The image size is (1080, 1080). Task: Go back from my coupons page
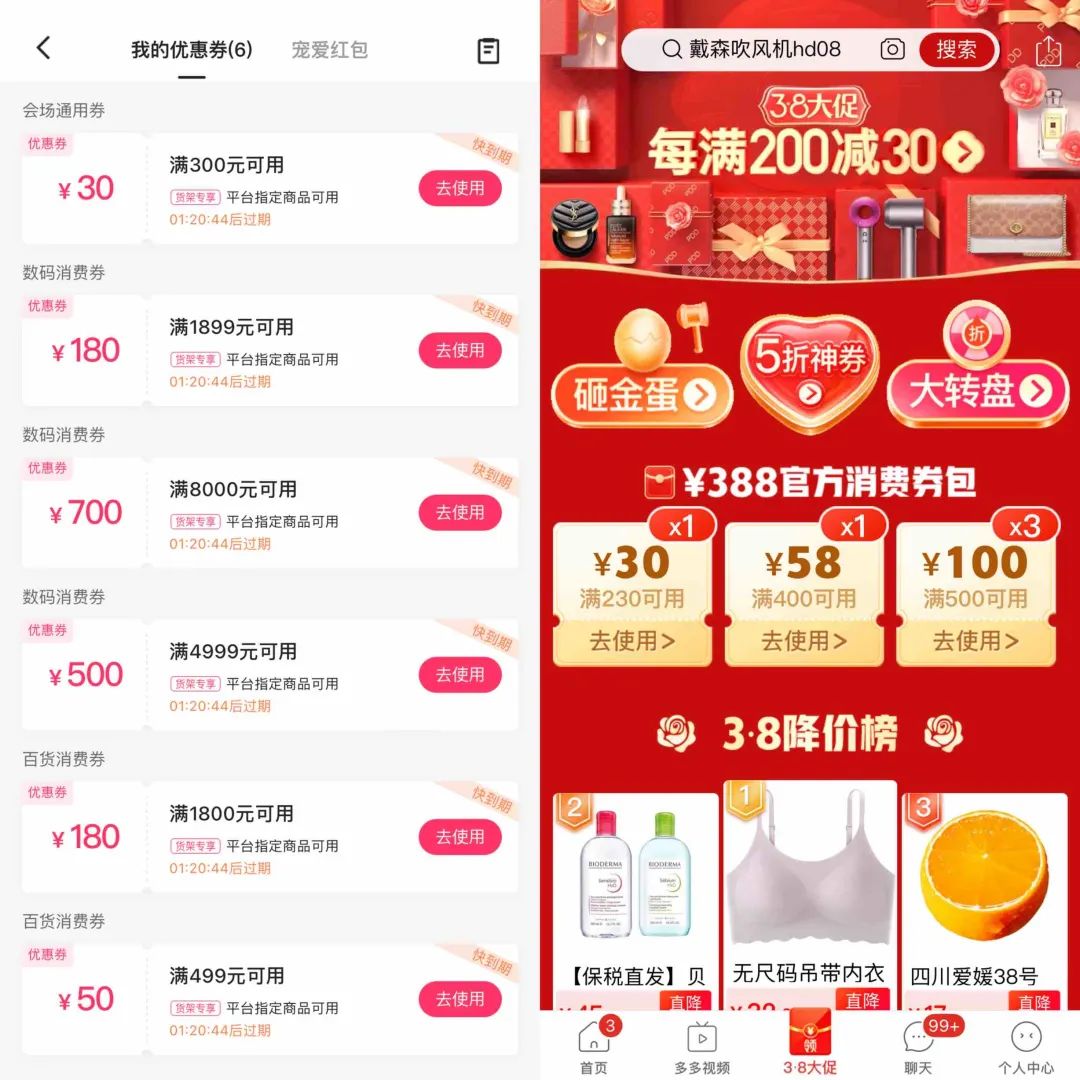[x=43, y=48]
